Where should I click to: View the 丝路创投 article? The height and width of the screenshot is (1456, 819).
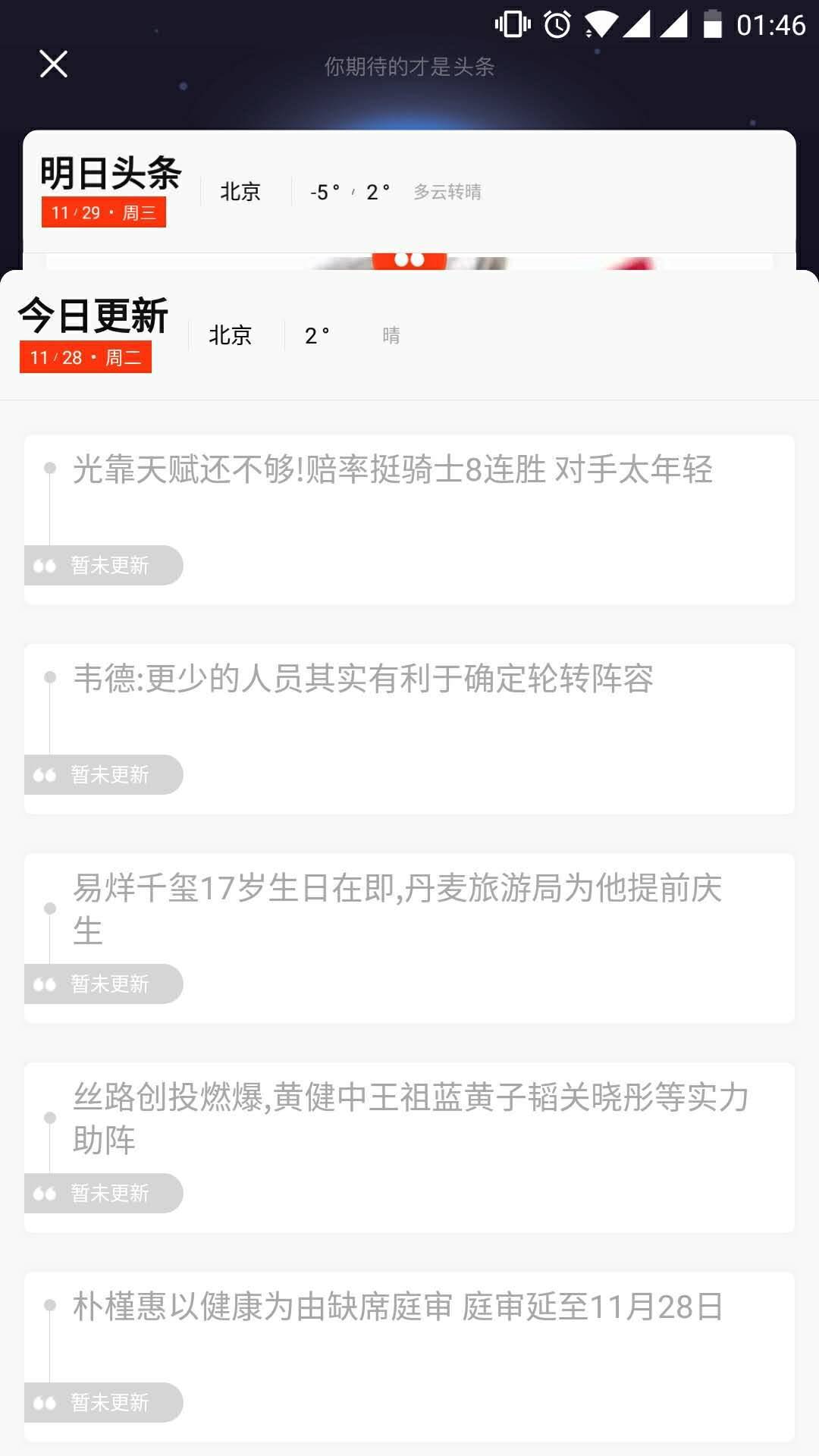tap(410, 1117)
